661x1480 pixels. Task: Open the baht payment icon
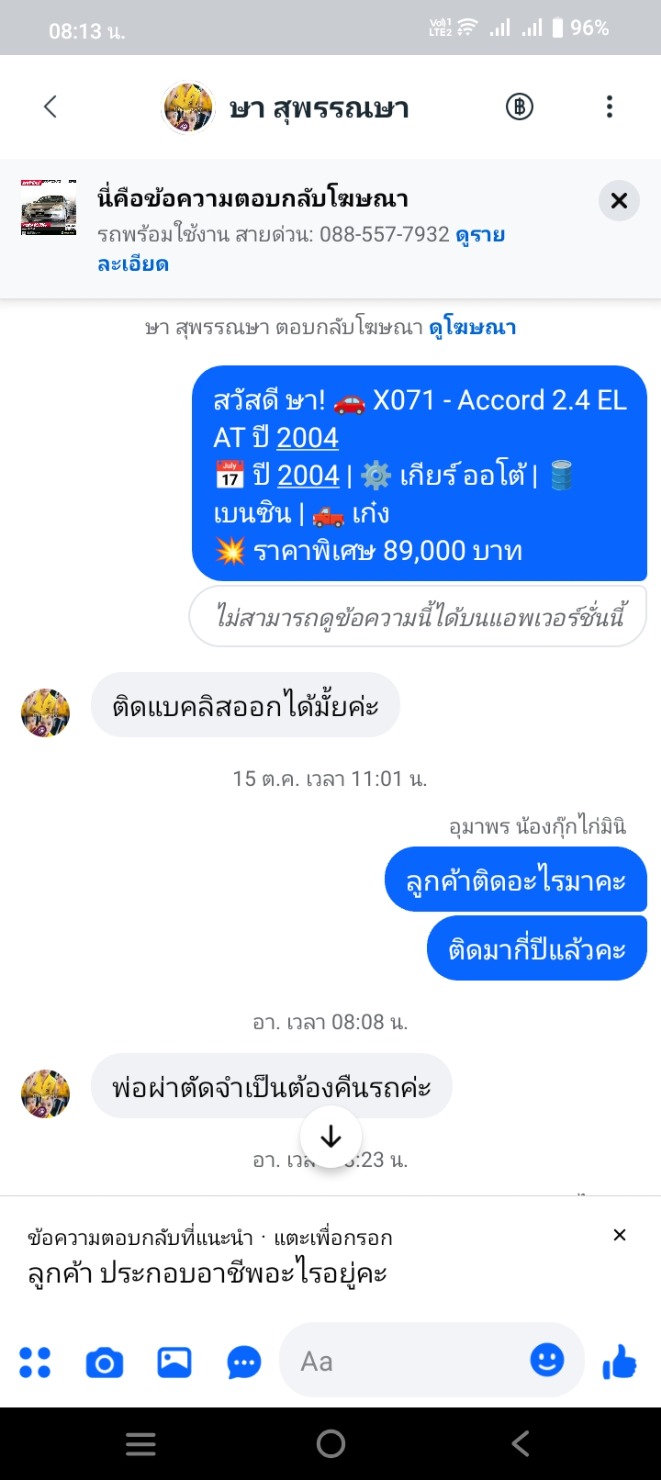(519, 107)
